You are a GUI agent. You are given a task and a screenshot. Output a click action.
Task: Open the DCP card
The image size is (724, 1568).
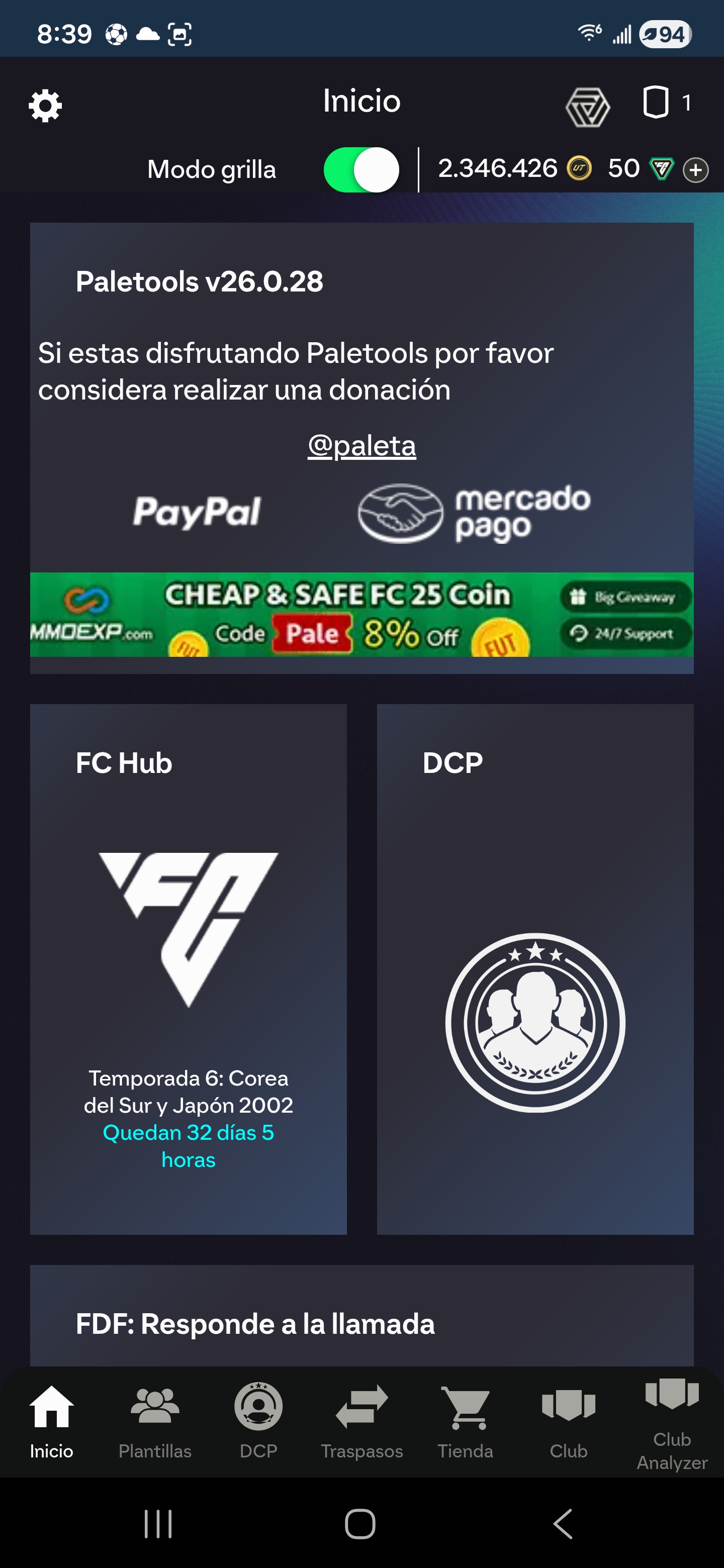tap(534, 969)
